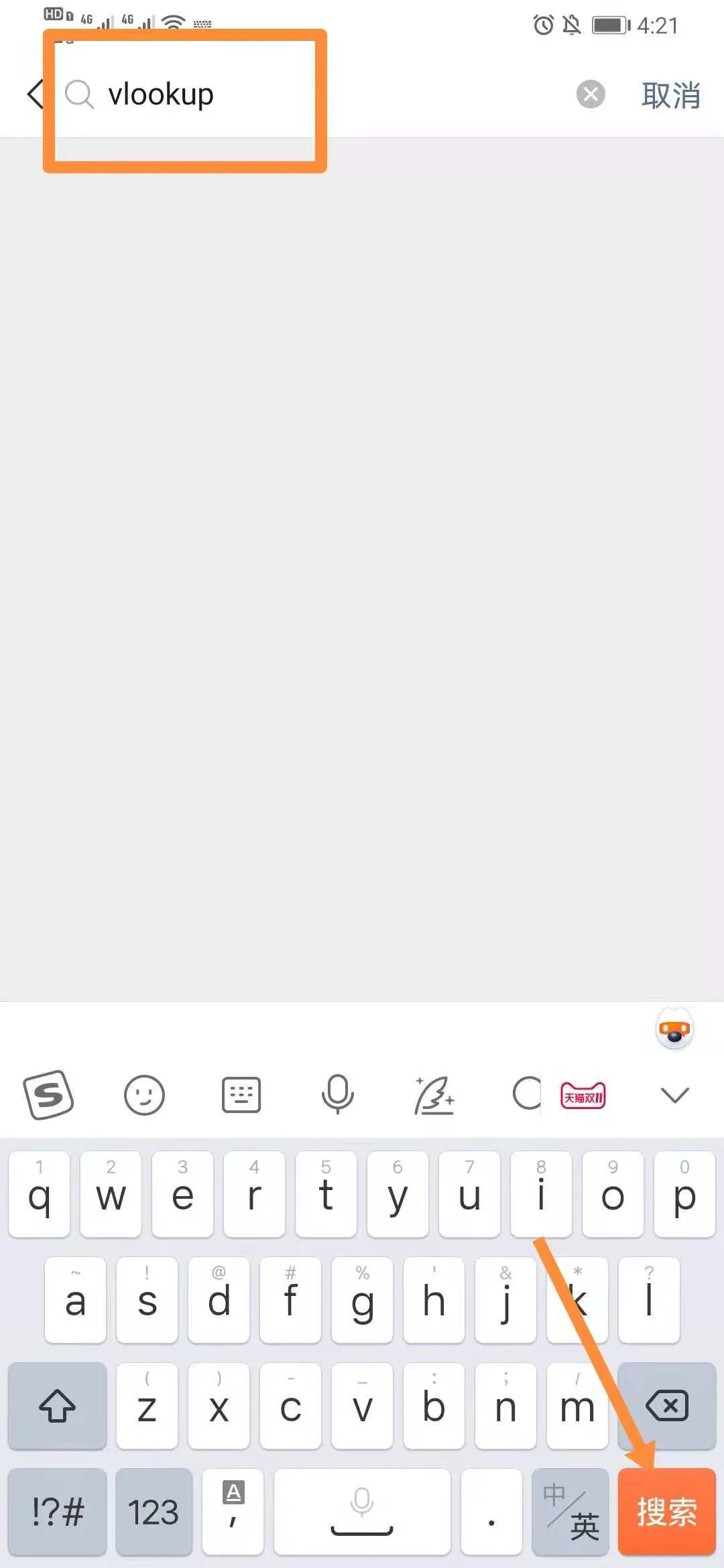
Task: Open the Sogou keyboard logo menu
Action: click(48, 1095)
